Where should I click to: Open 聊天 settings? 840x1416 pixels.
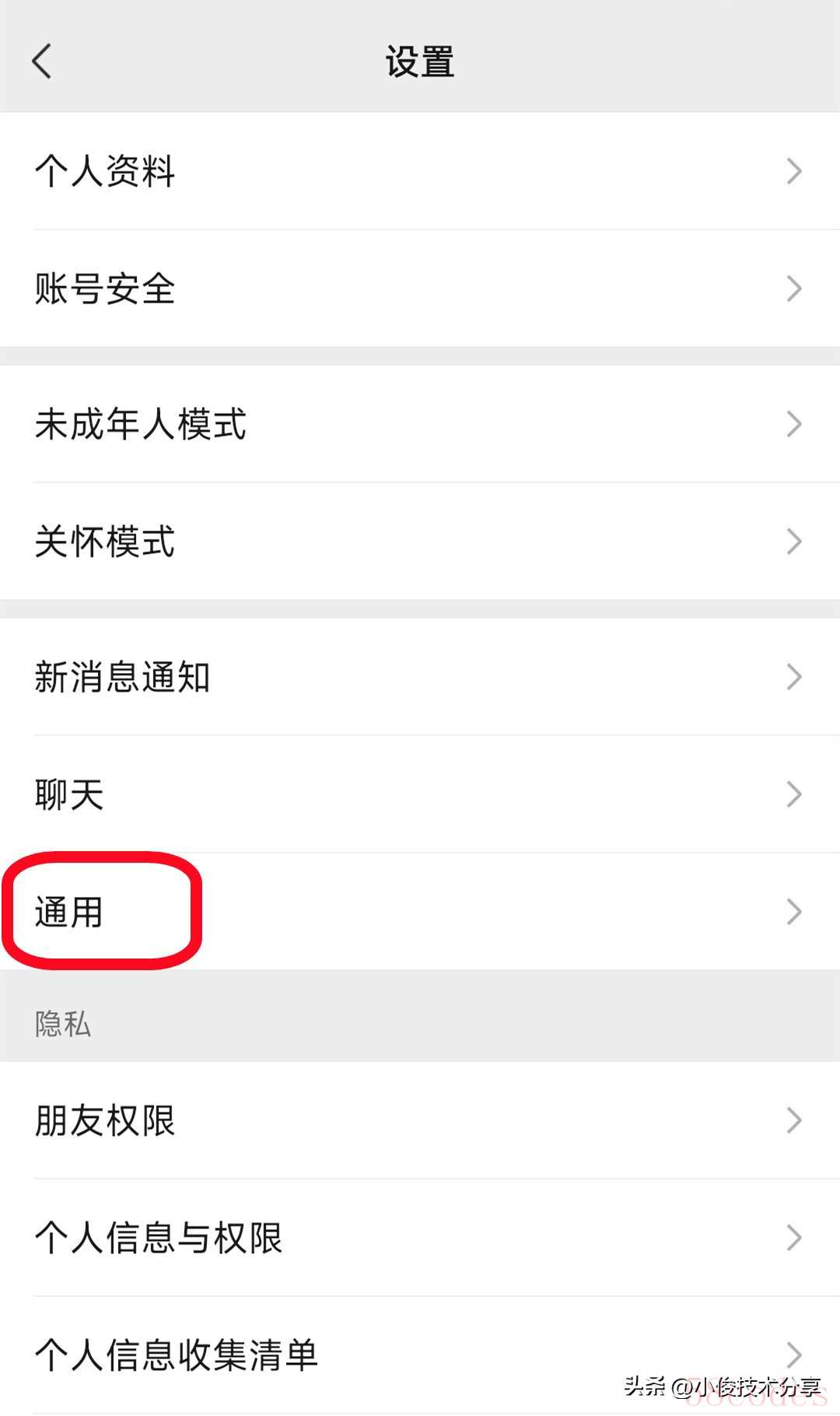pos(420,794)
